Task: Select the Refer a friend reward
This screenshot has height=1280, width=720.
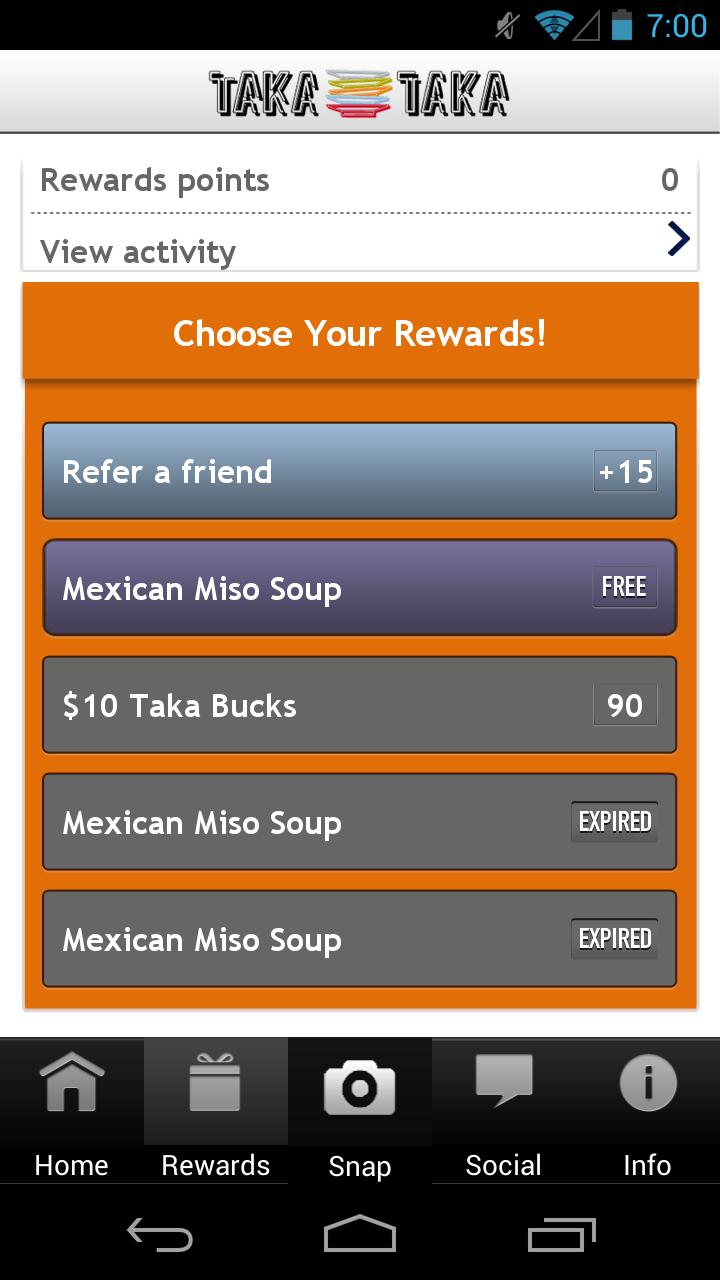Action: point(360,471)
